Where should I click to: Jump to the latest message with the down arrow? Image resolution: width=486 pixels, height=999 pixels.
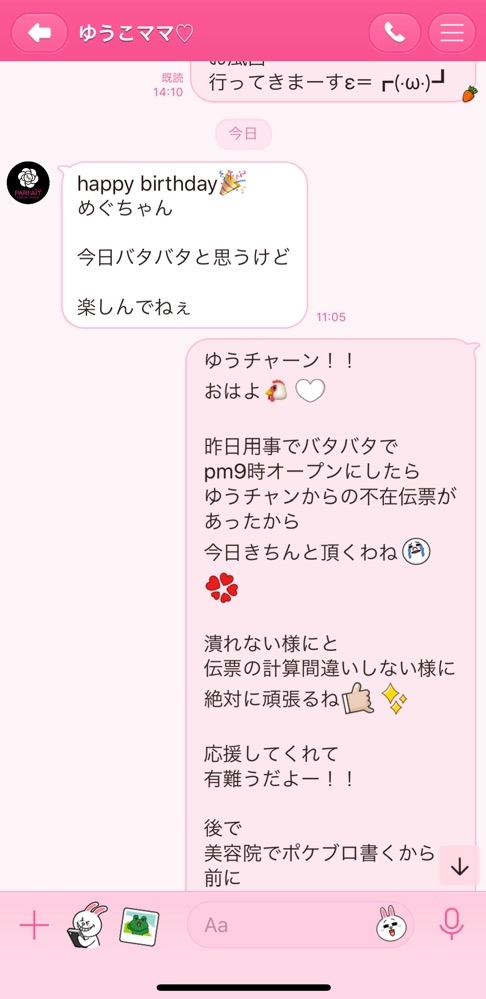click(459, 866)
